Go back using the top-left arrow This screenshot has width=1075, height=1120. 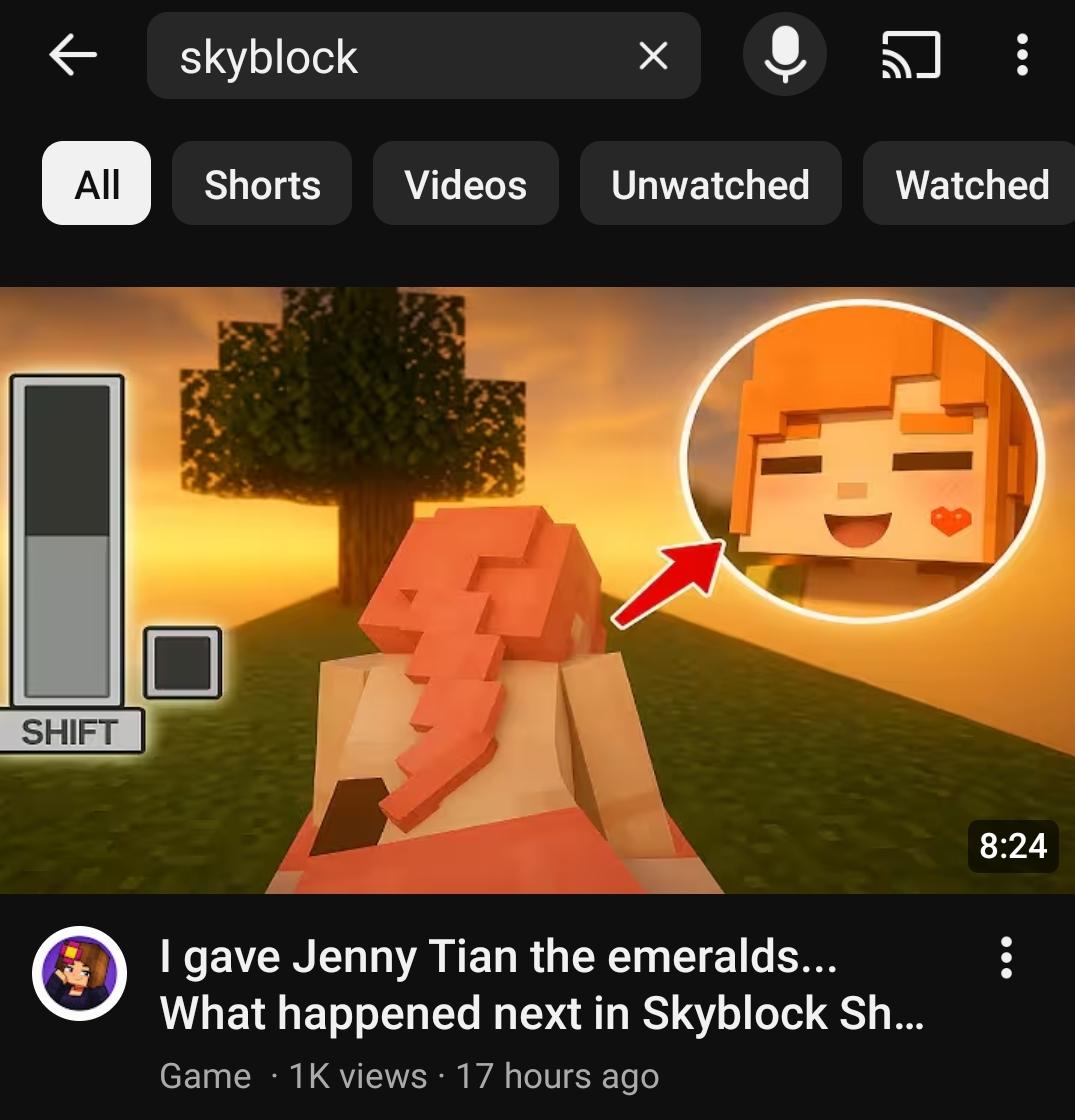(72, 55)
